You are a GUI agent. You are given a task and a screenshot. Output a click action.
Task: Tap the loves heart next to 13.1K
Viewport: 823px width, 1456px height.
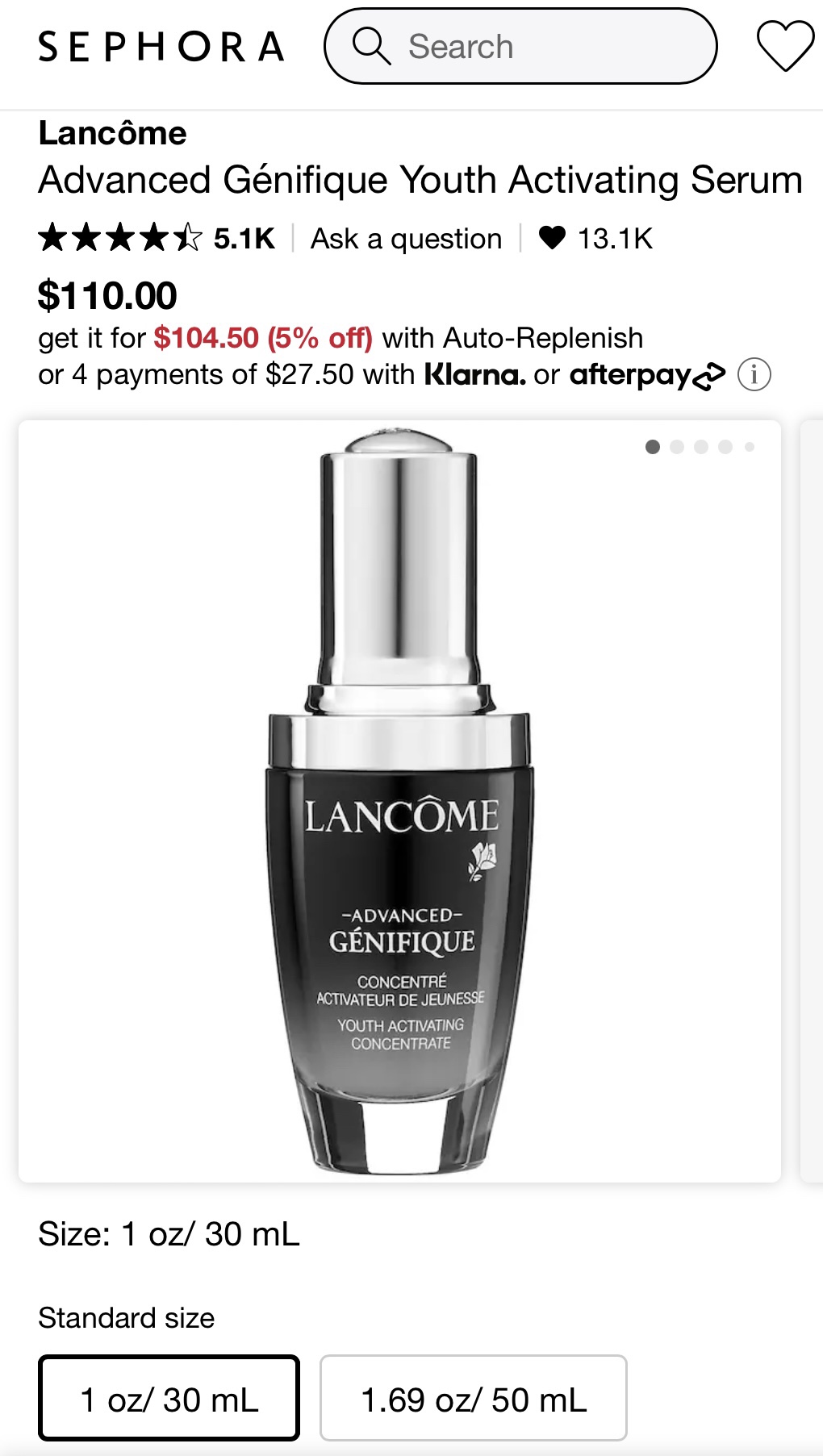coord(553,238)
